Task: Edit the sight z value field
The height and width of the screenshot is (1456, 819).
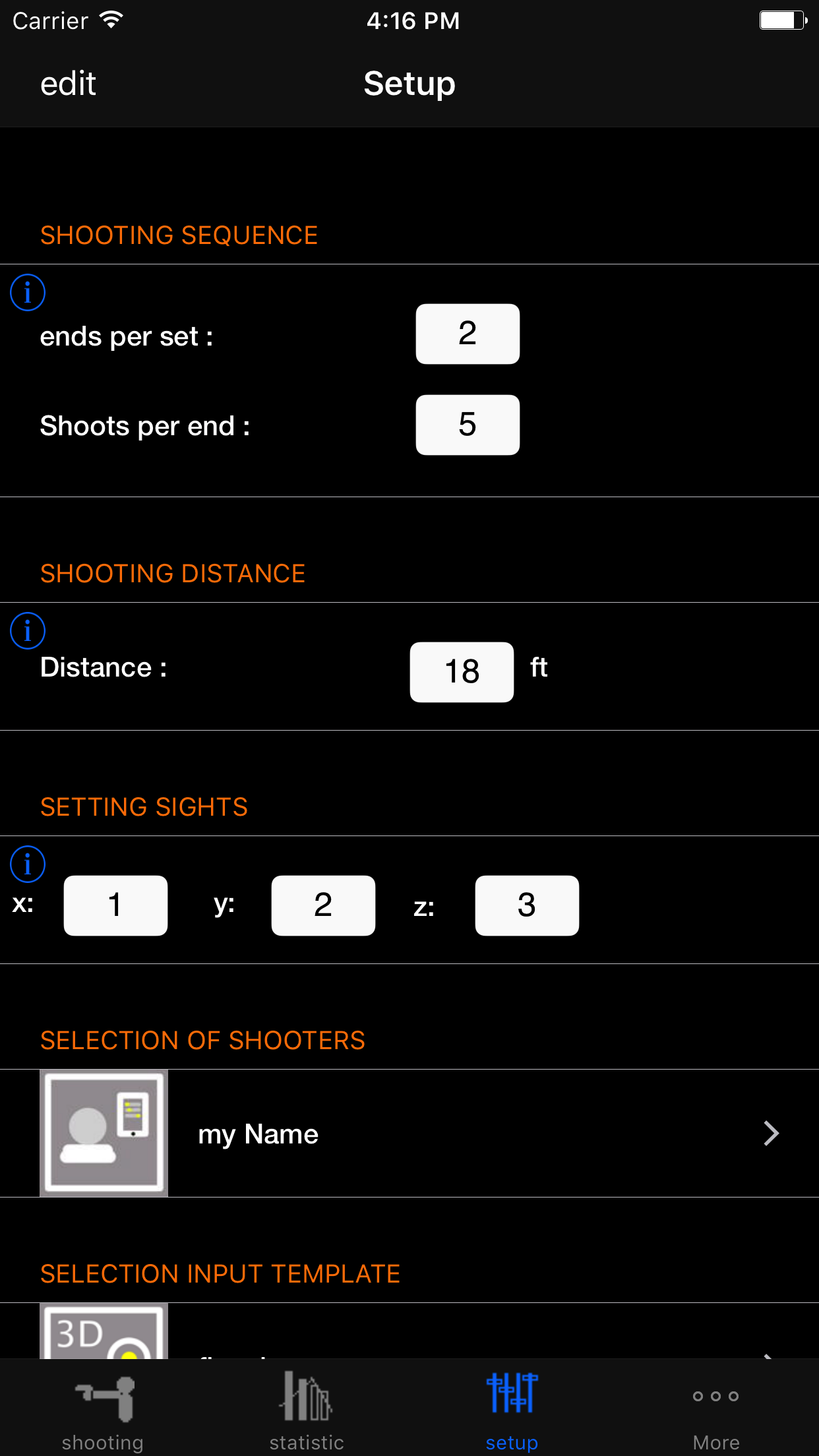Action: tap(527, 905)
